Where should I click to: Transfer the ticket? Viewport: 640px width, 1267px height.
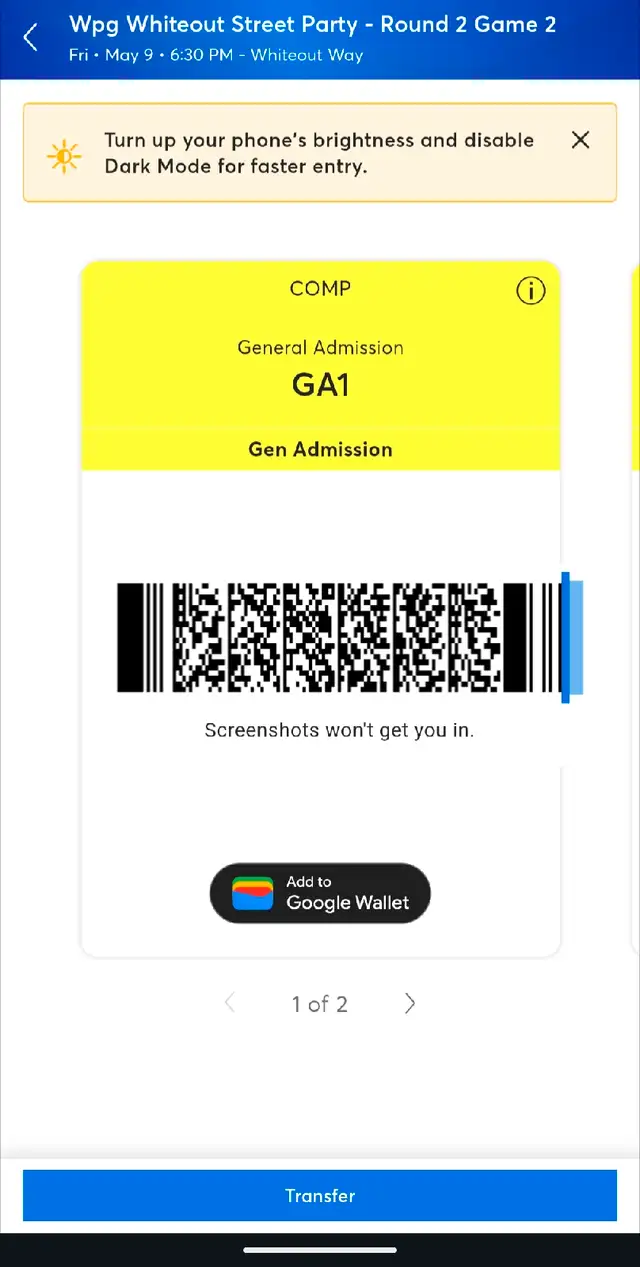pyautogui.click(x=320, y=1196)
